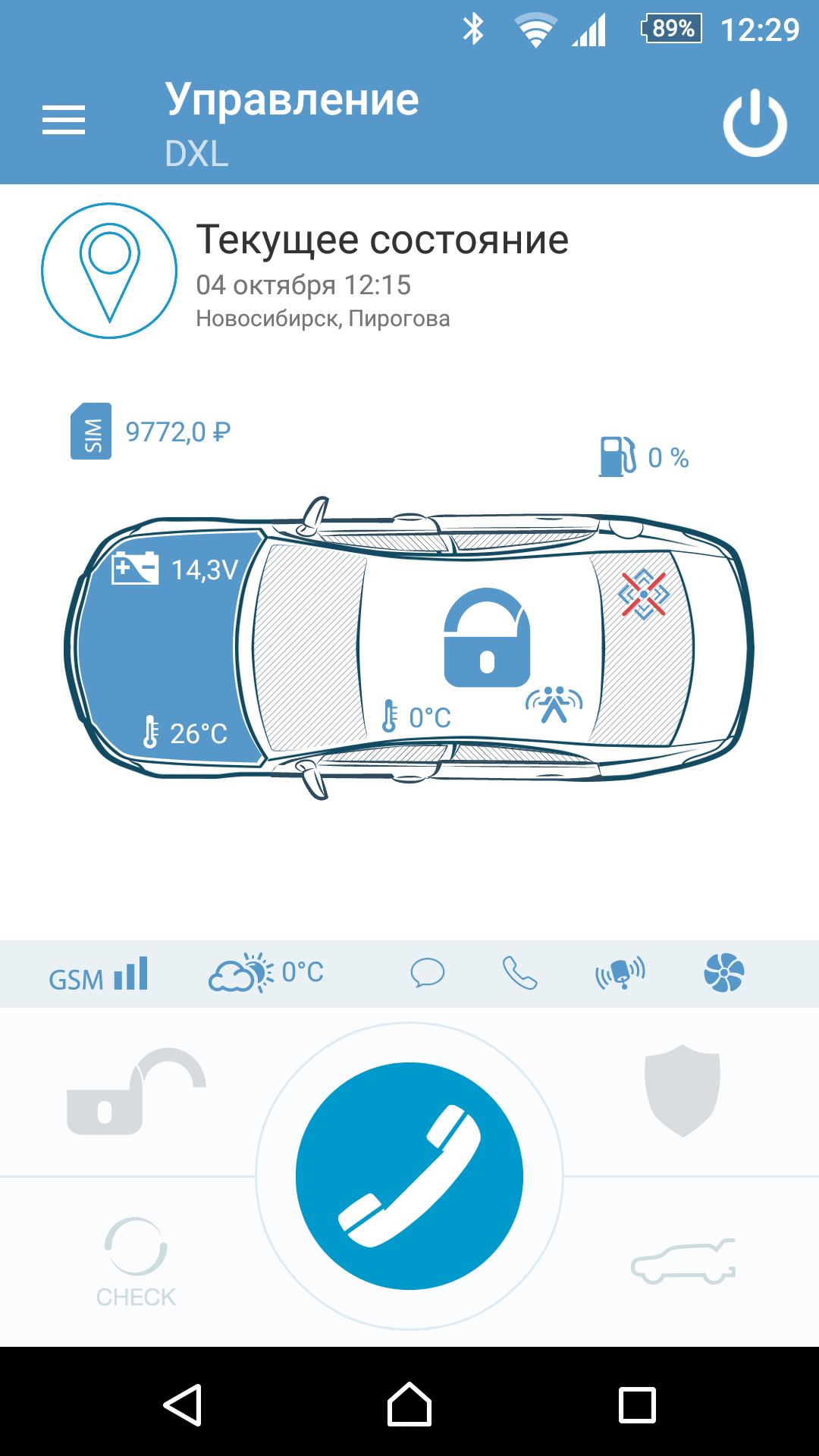Open the location pin for current state

pyautogui.click(x=109, y=271)
